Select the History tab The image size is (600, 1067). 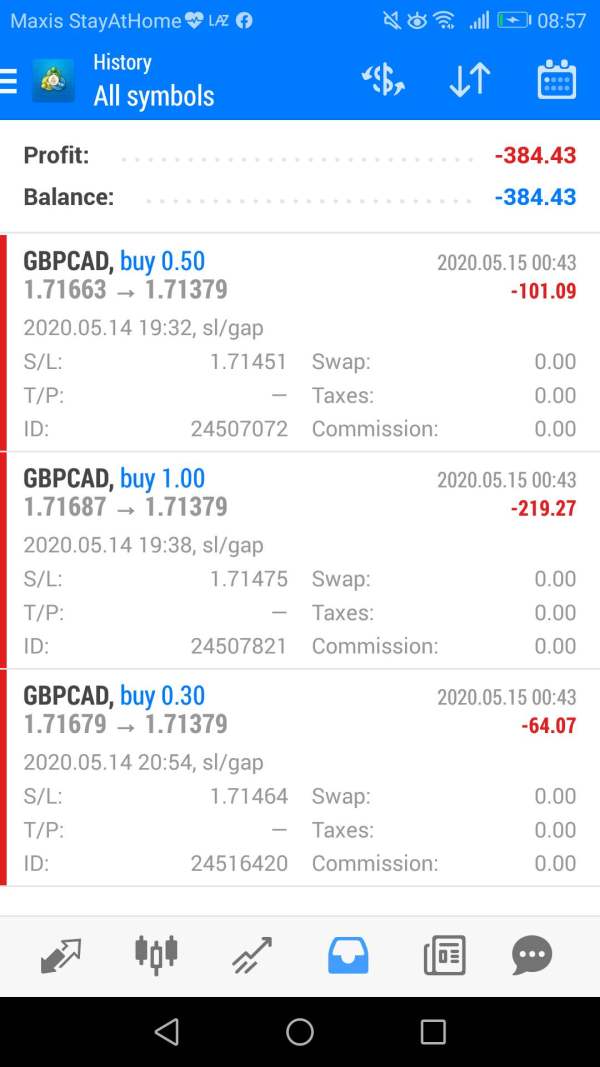coord(348,955)
